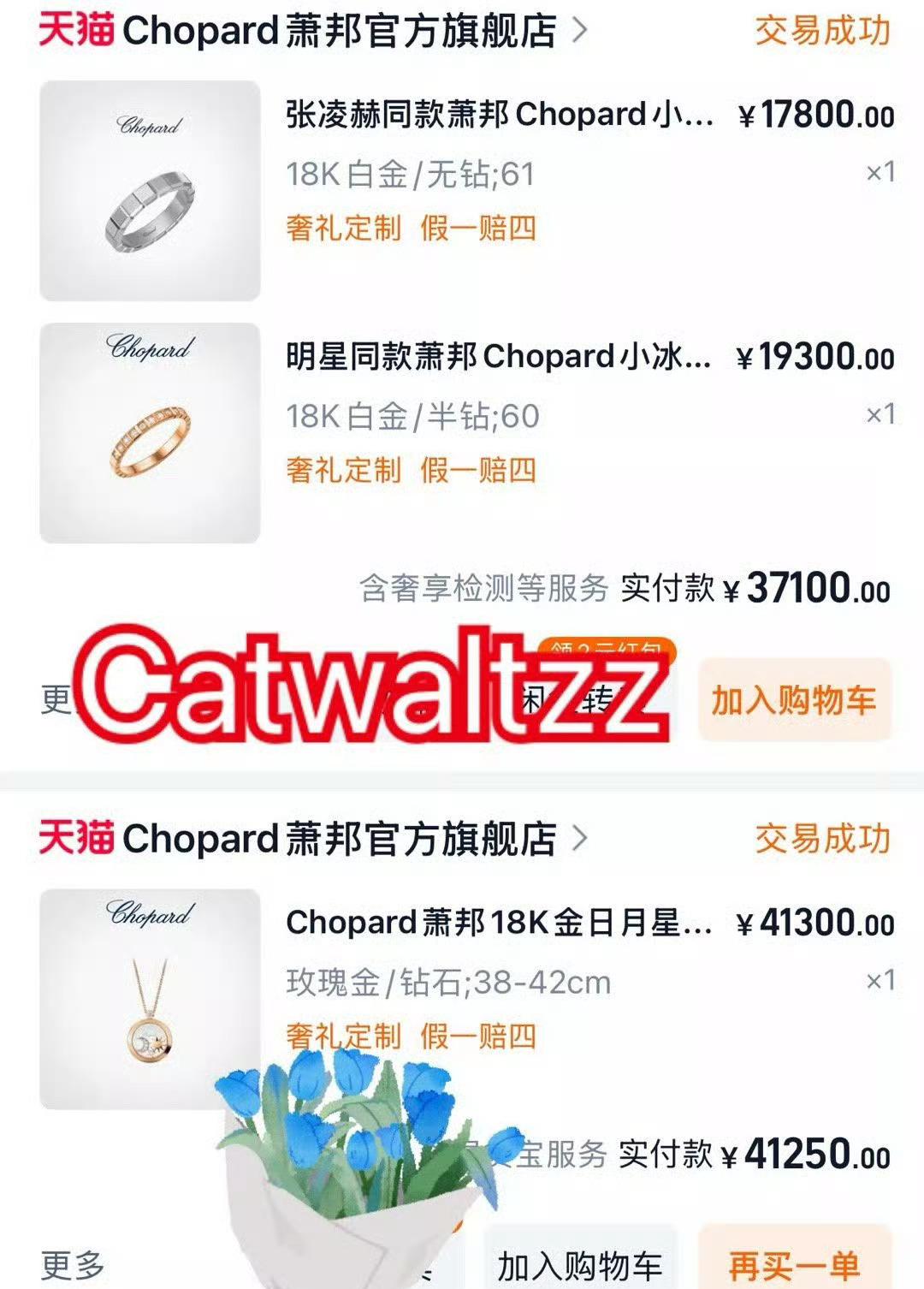Open the 41300 rose gold necklace item
The image size is (924, 1289).
click(499, 923)
